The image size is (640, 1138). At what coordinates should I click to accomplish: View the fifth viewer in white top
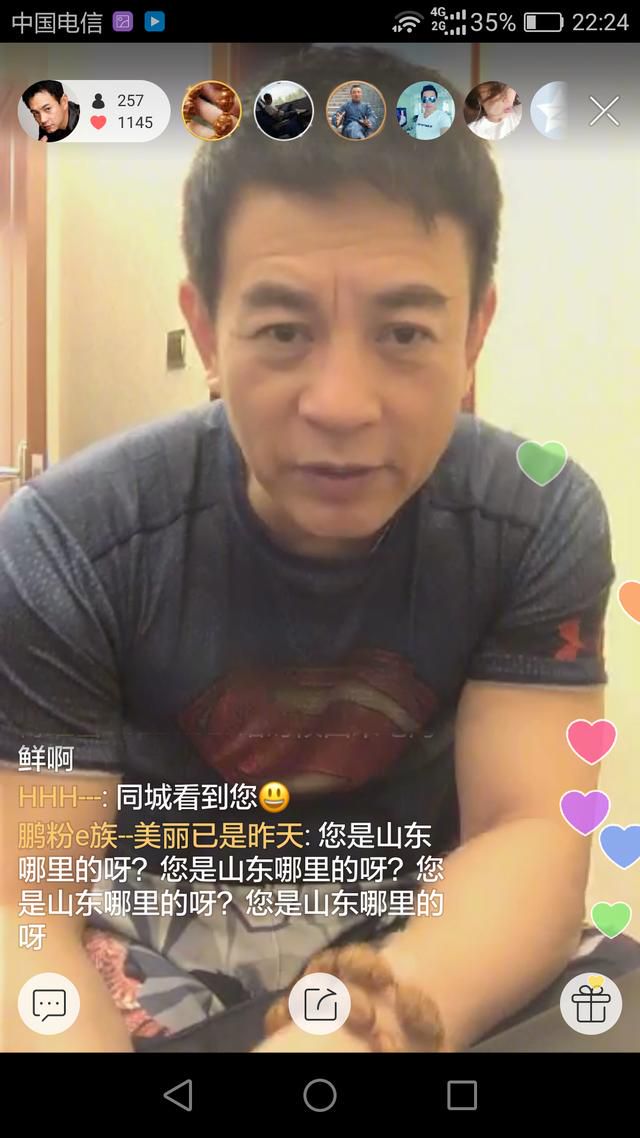[x=494, y=111]
